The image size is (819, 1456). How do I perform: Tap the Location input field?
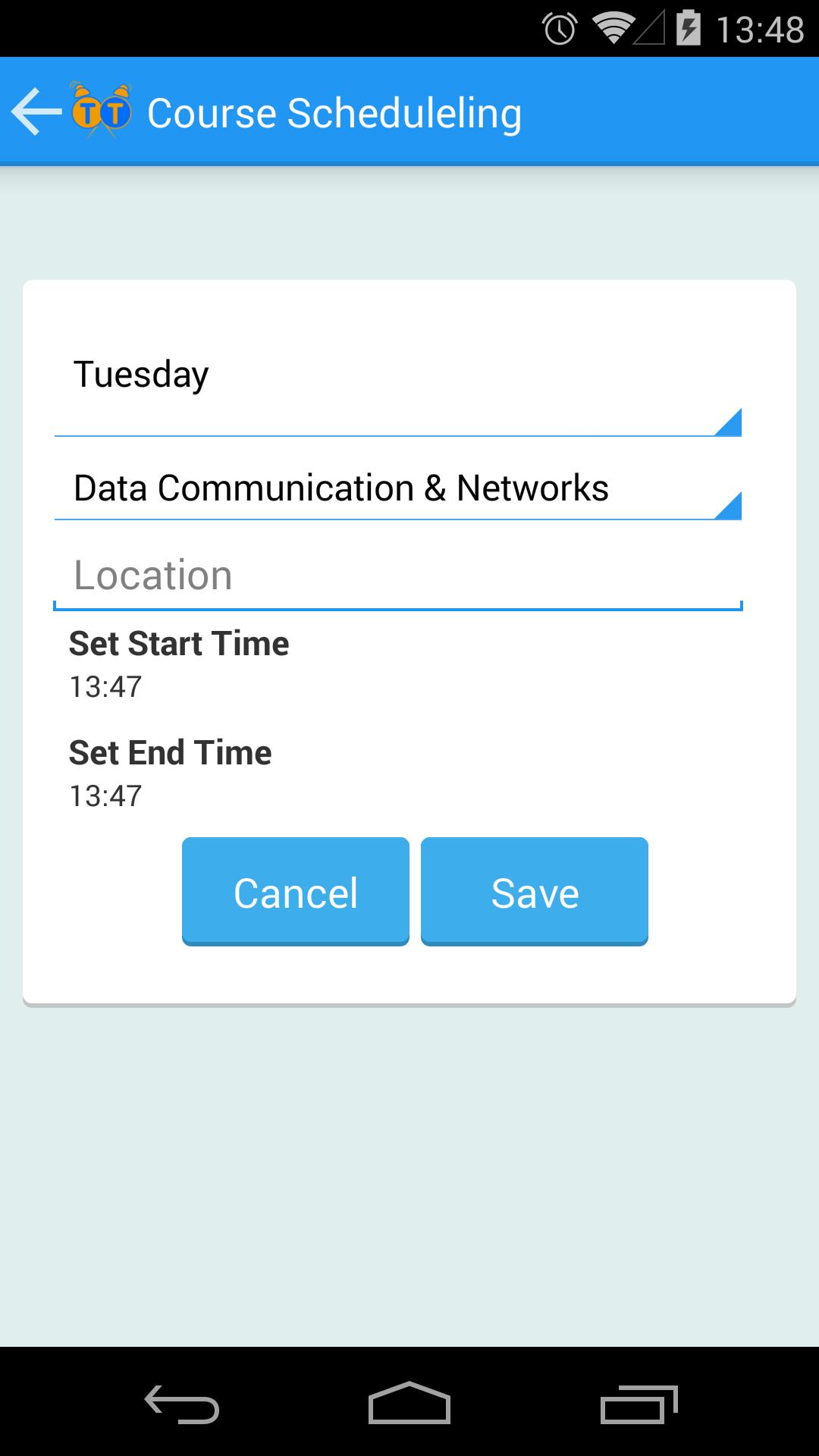396,575
